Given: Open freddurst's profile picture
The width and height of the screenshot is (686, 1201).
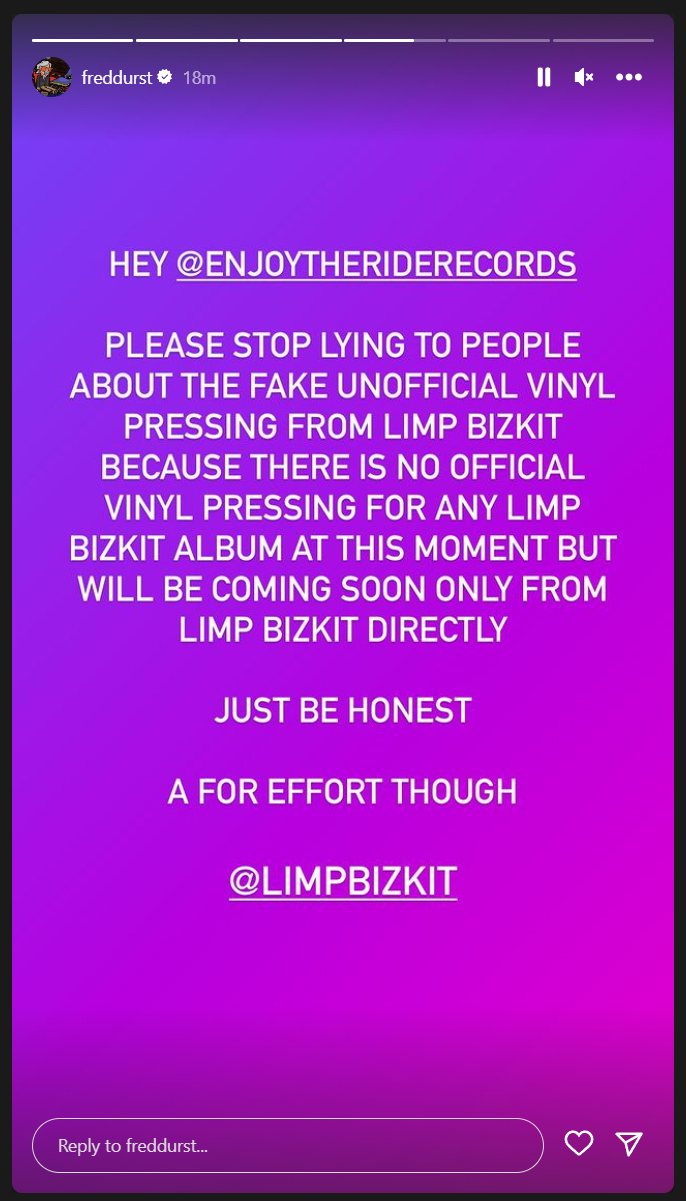Looking at the screenshot, I should tap(52, 77).
